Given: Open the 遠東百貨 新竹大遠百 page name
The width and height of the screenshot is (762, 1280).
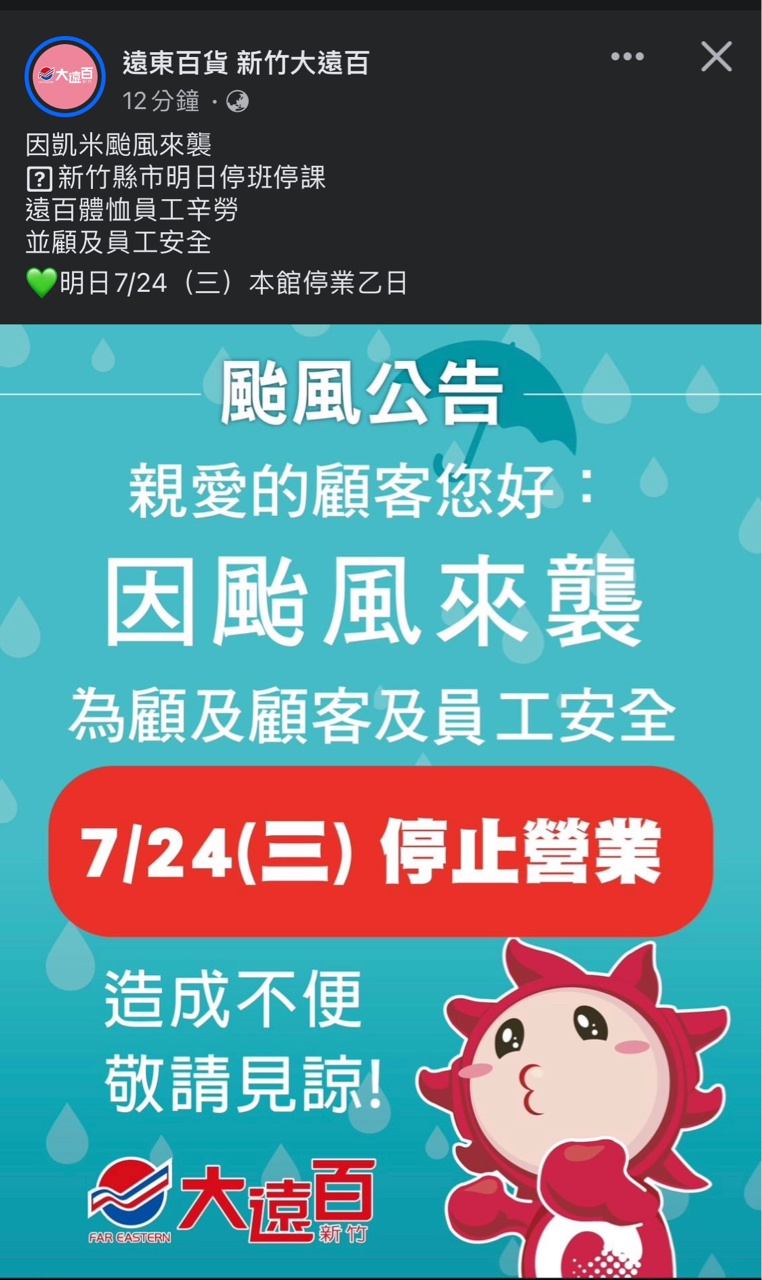Looking at the screenshot, I should click(246, 64).
